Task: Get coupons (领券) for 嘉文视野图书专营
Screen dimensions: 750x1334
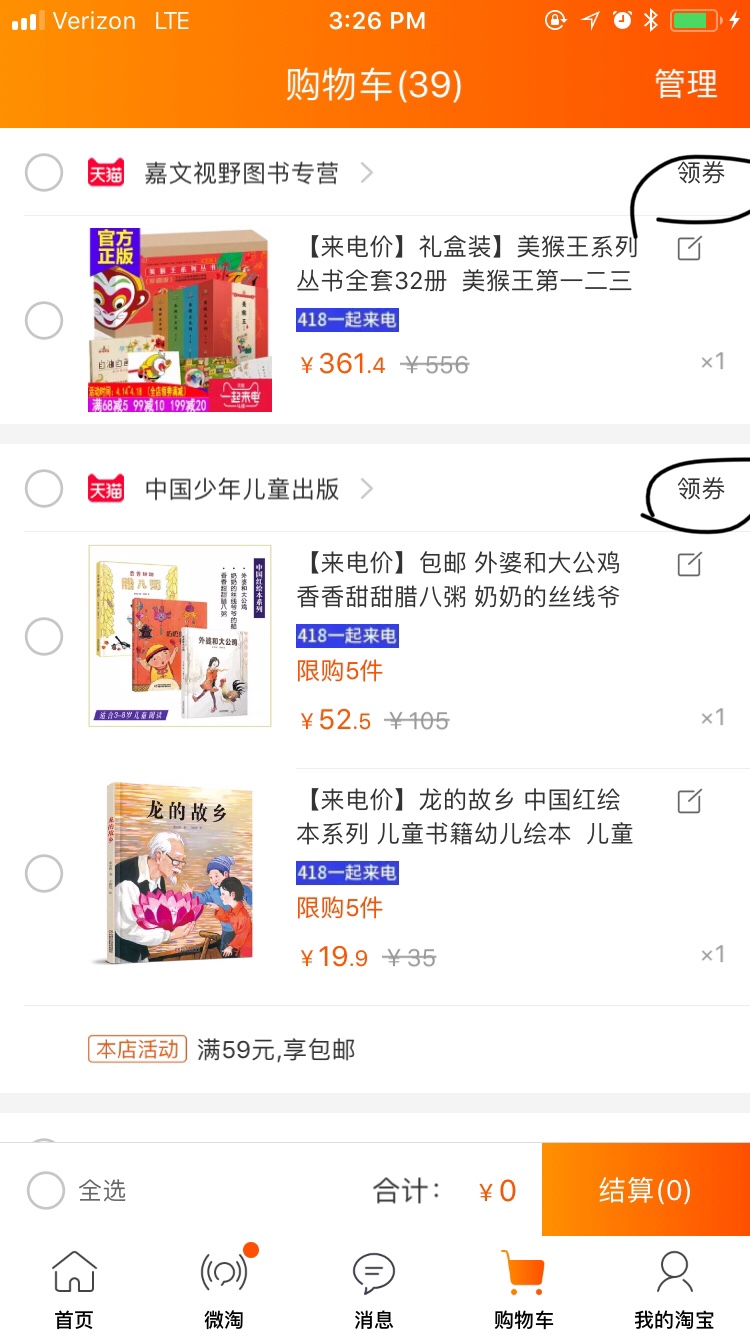Action: (x=700, y=173)
